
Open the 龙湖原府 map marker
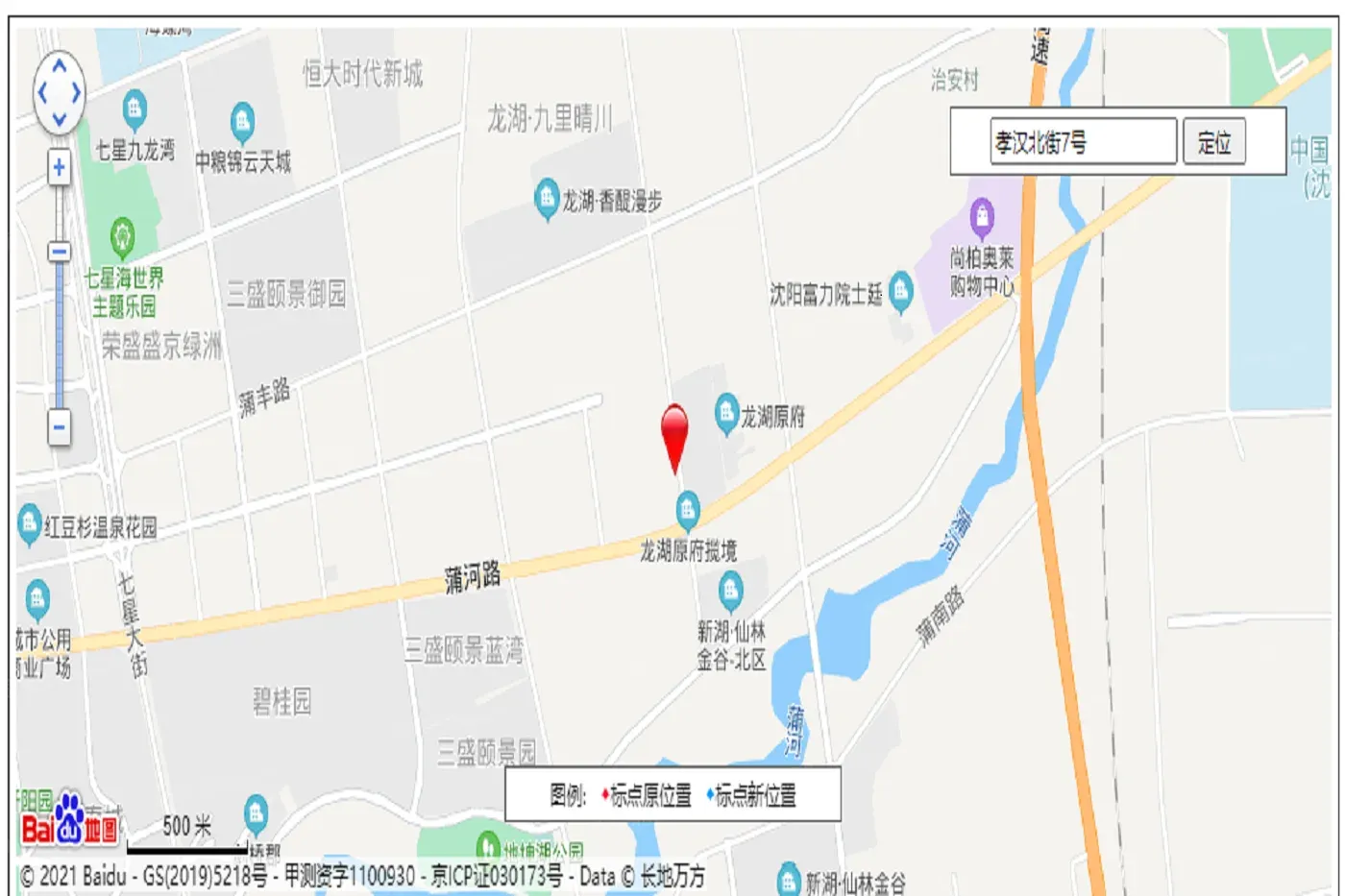[727, 414]
